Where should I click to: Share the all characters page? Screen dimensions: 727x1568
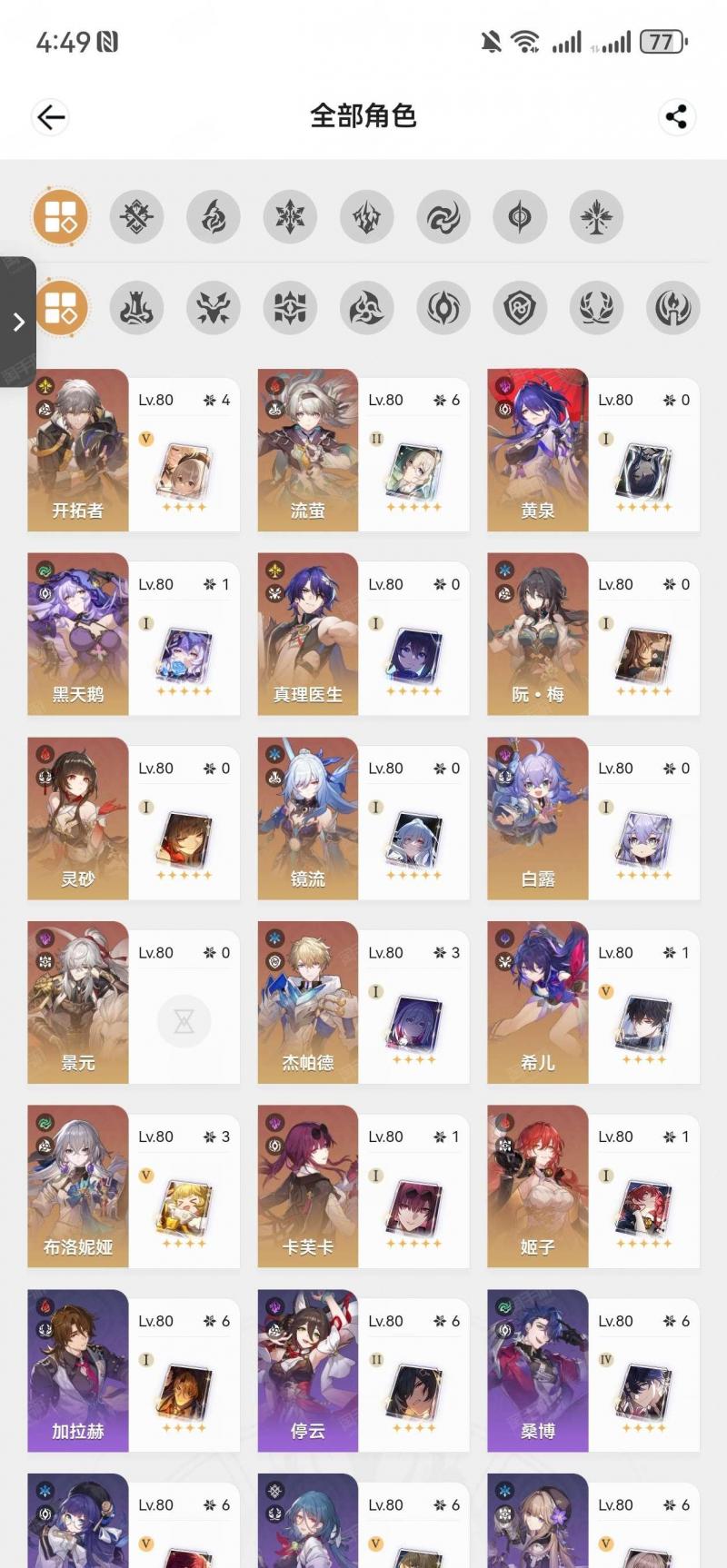(x=676, y=117)
